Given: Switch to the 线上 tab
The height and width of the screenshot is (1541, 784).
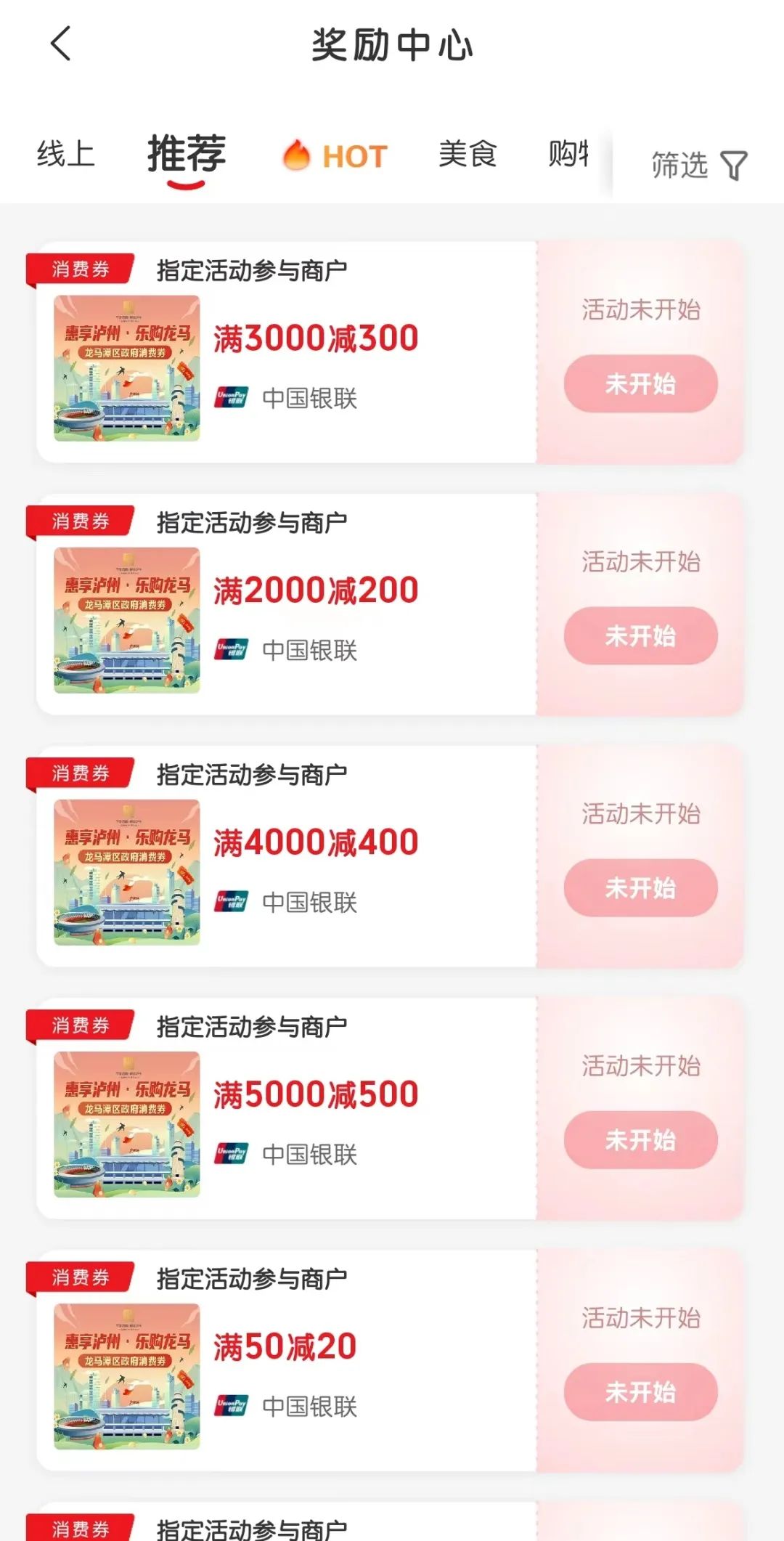Looking at the screenshot, I should point(66,155).
